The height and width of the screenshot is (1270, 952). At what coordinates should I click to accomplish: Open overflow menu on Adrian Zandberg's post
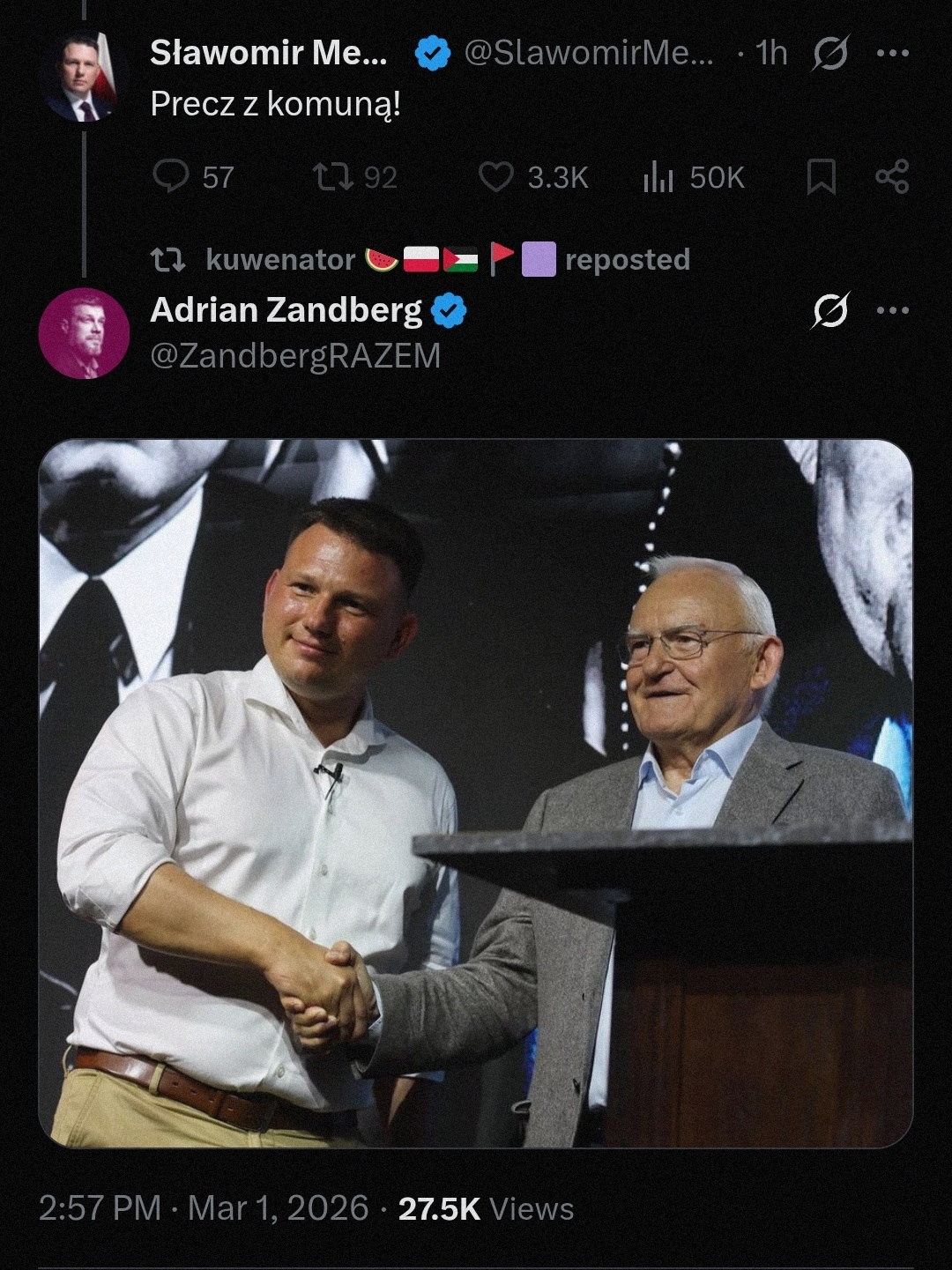[x=892, y=310]
